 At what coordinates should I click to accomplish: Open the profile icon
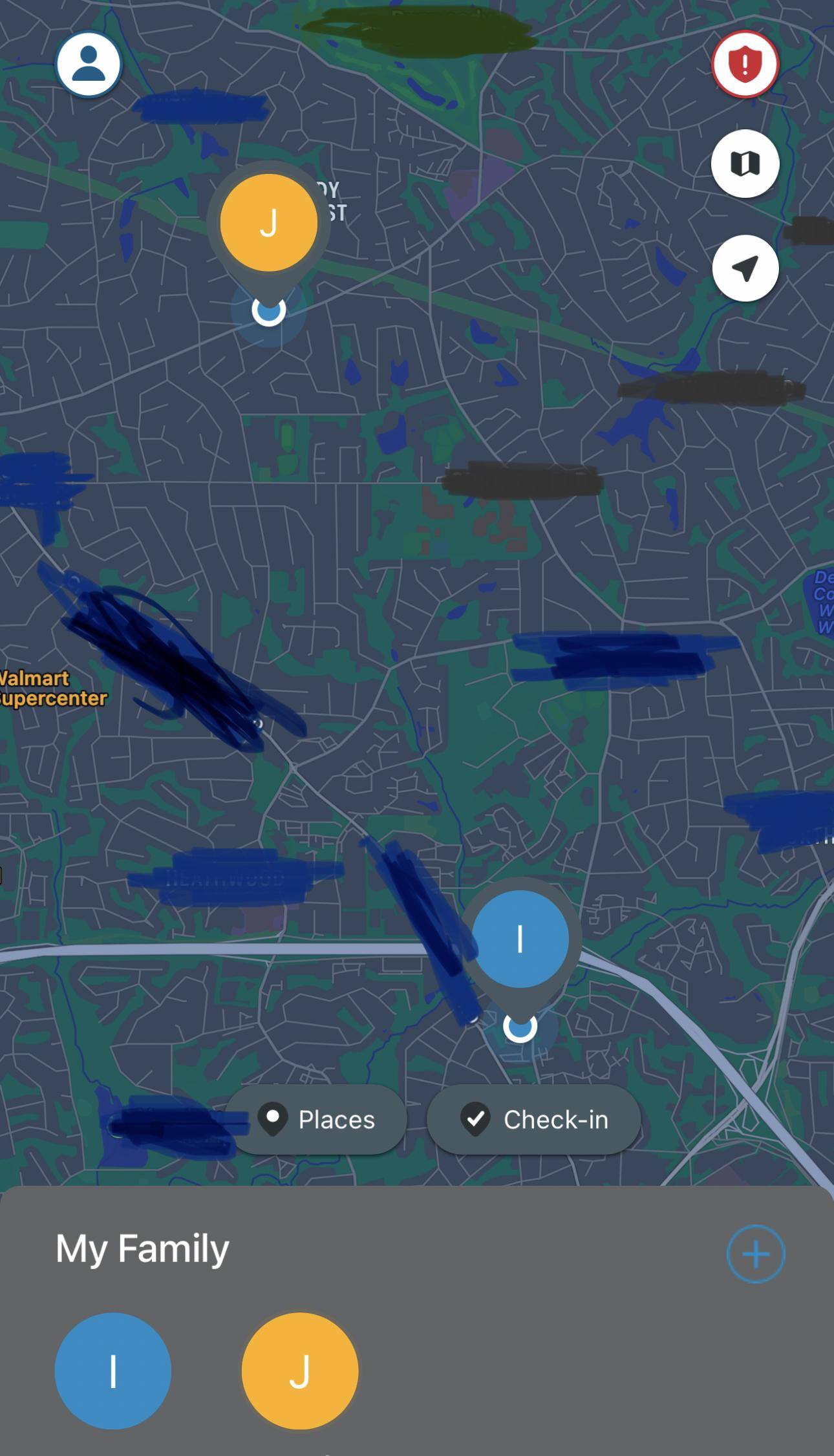coord(89,64)
